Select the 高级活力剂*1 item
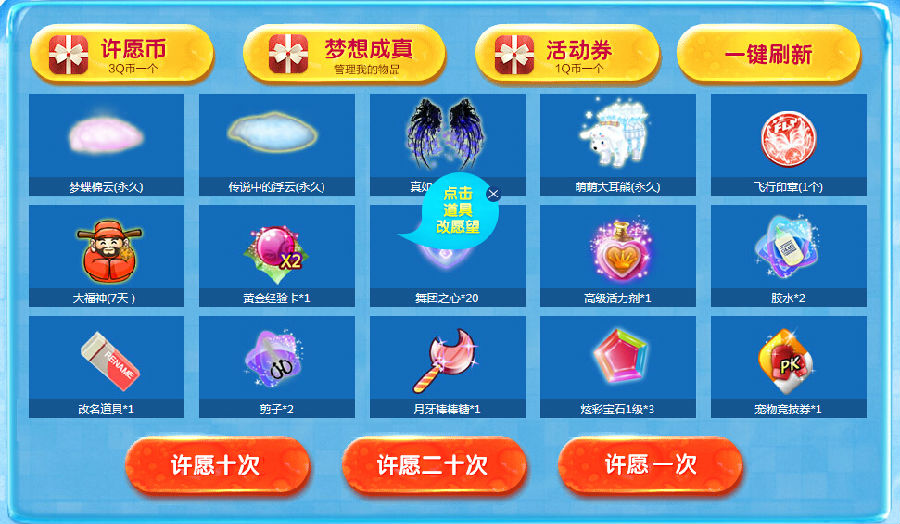 (x=618, y=254)
